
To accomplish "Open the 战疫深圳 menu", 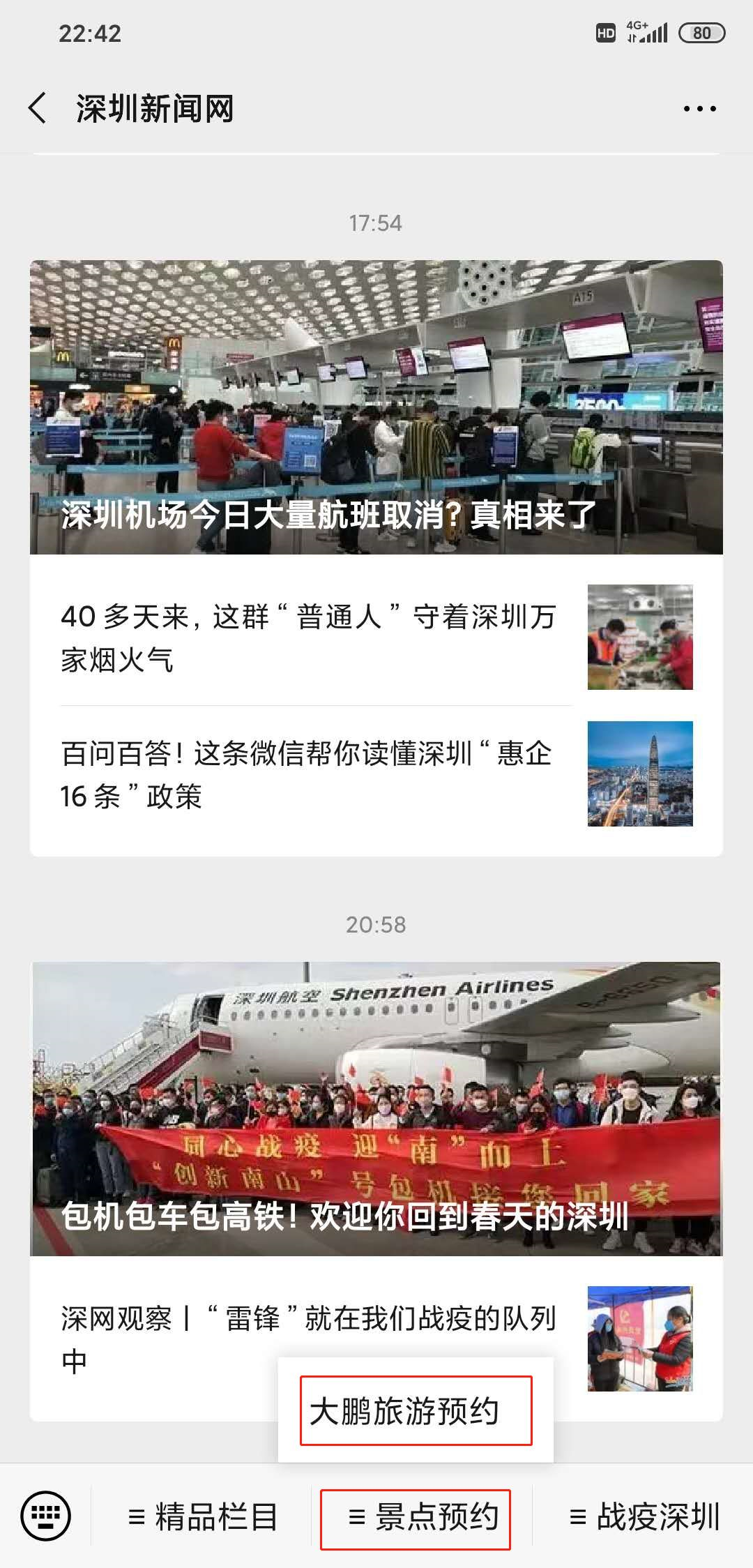I will click(x=644, y=1518).
